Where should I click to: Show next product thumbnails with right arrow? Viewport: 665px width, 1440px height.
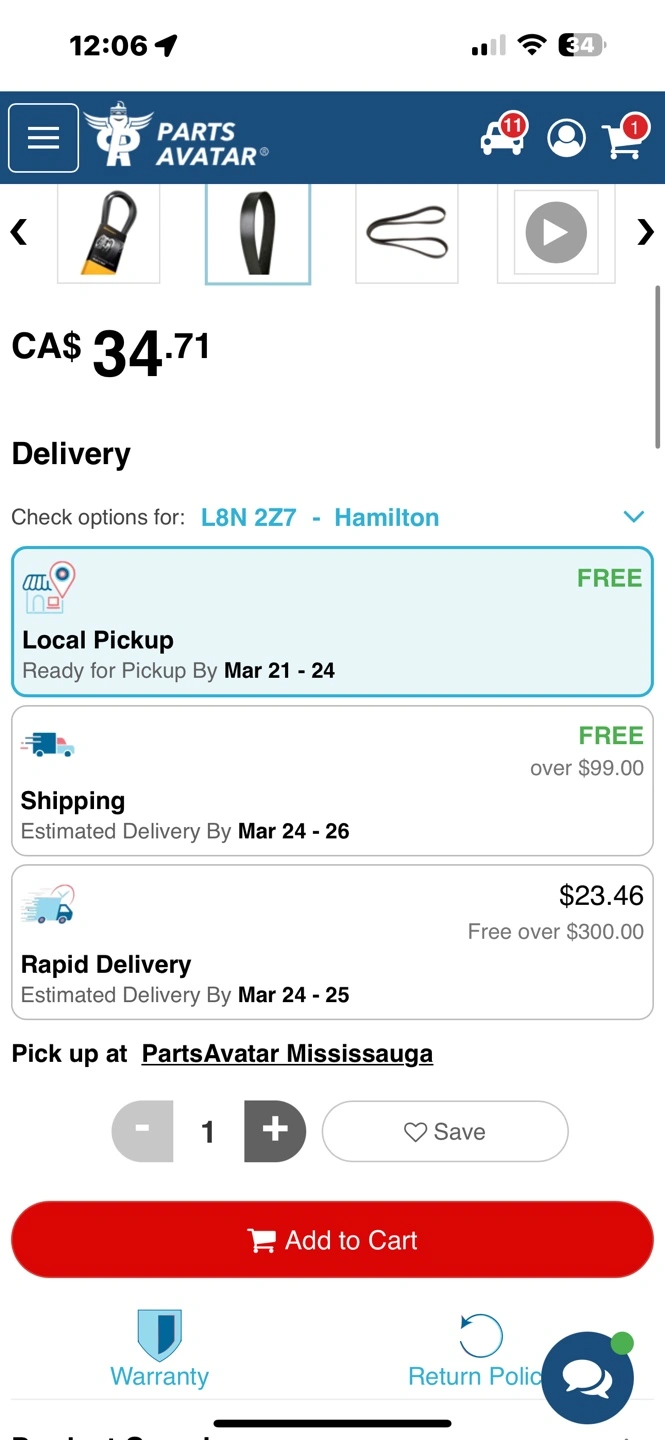click(x=645, y=233)
